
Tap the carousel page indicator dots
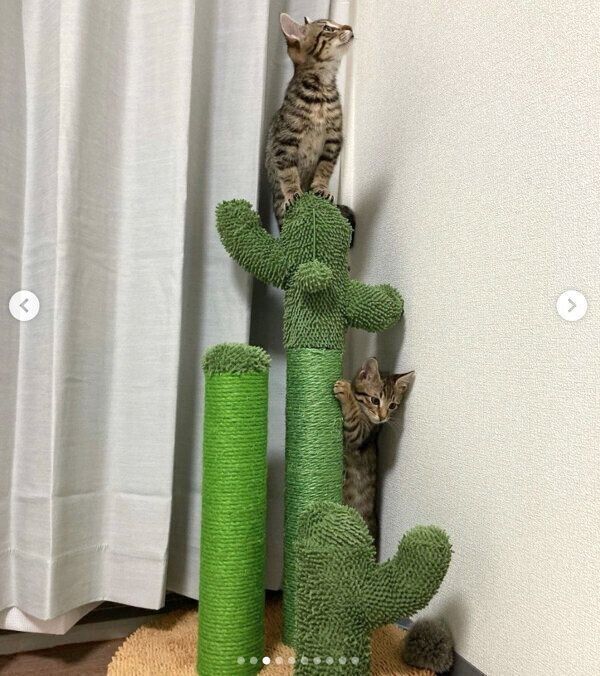point(298,660)
